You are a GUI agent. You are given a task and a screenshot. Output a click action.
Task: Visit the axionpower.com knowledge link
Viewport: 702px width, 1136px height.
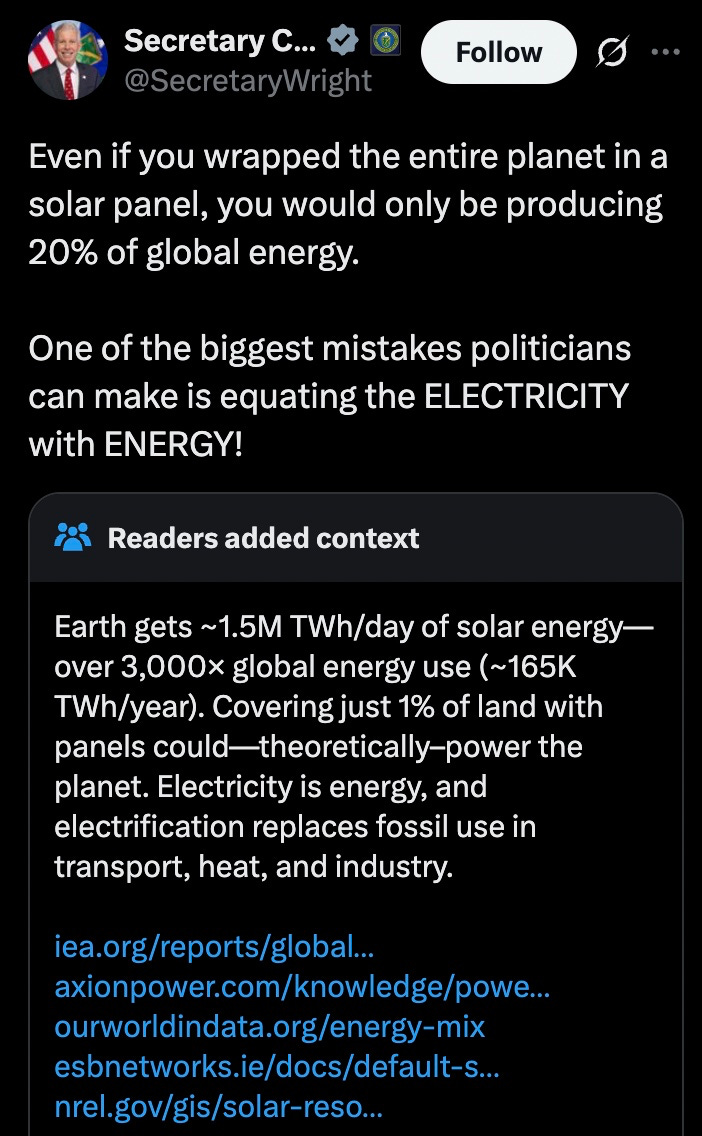tap(301, 986)
